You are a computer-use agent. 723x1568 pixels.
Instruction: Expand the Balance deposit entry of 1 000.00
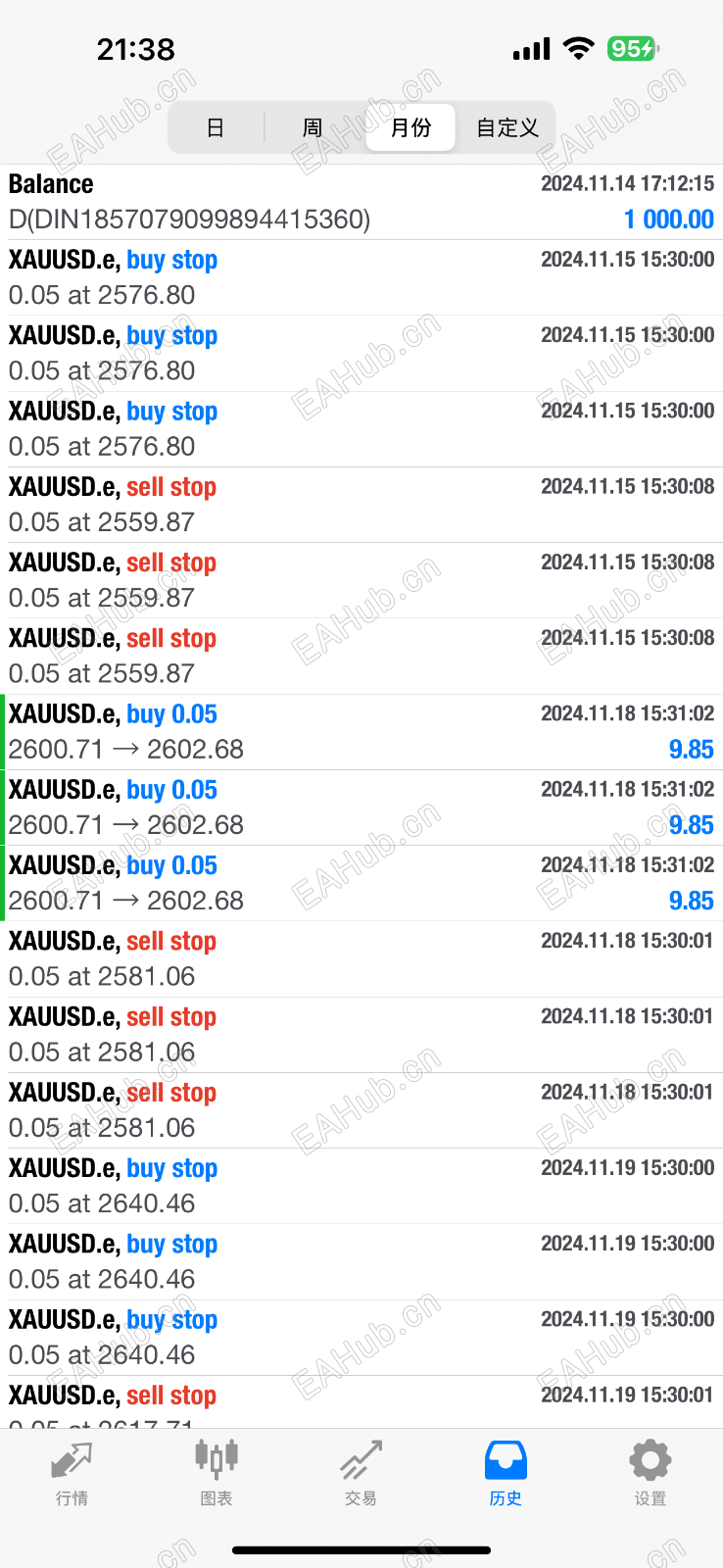coord(361,202)
